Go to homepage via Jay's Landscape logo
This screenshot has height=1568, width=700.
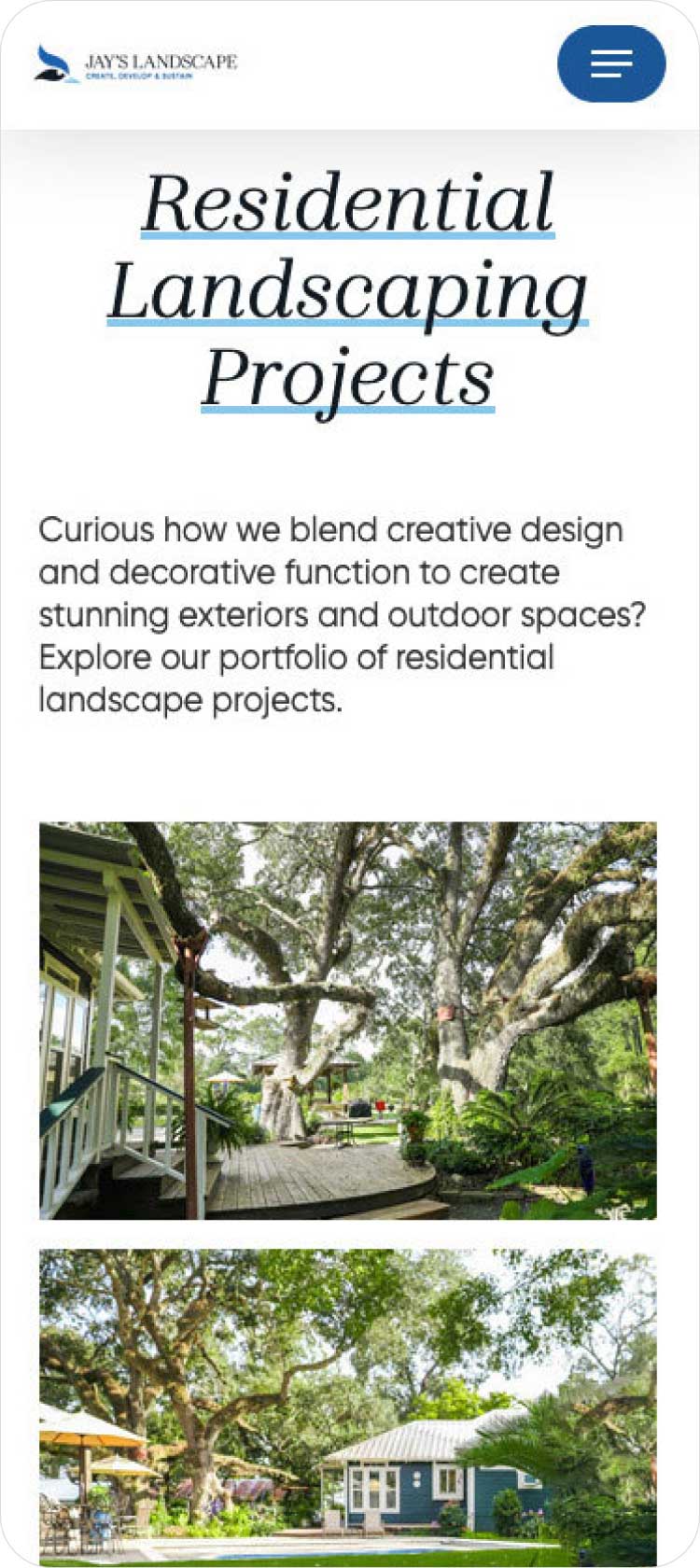[x=136, y=64]
